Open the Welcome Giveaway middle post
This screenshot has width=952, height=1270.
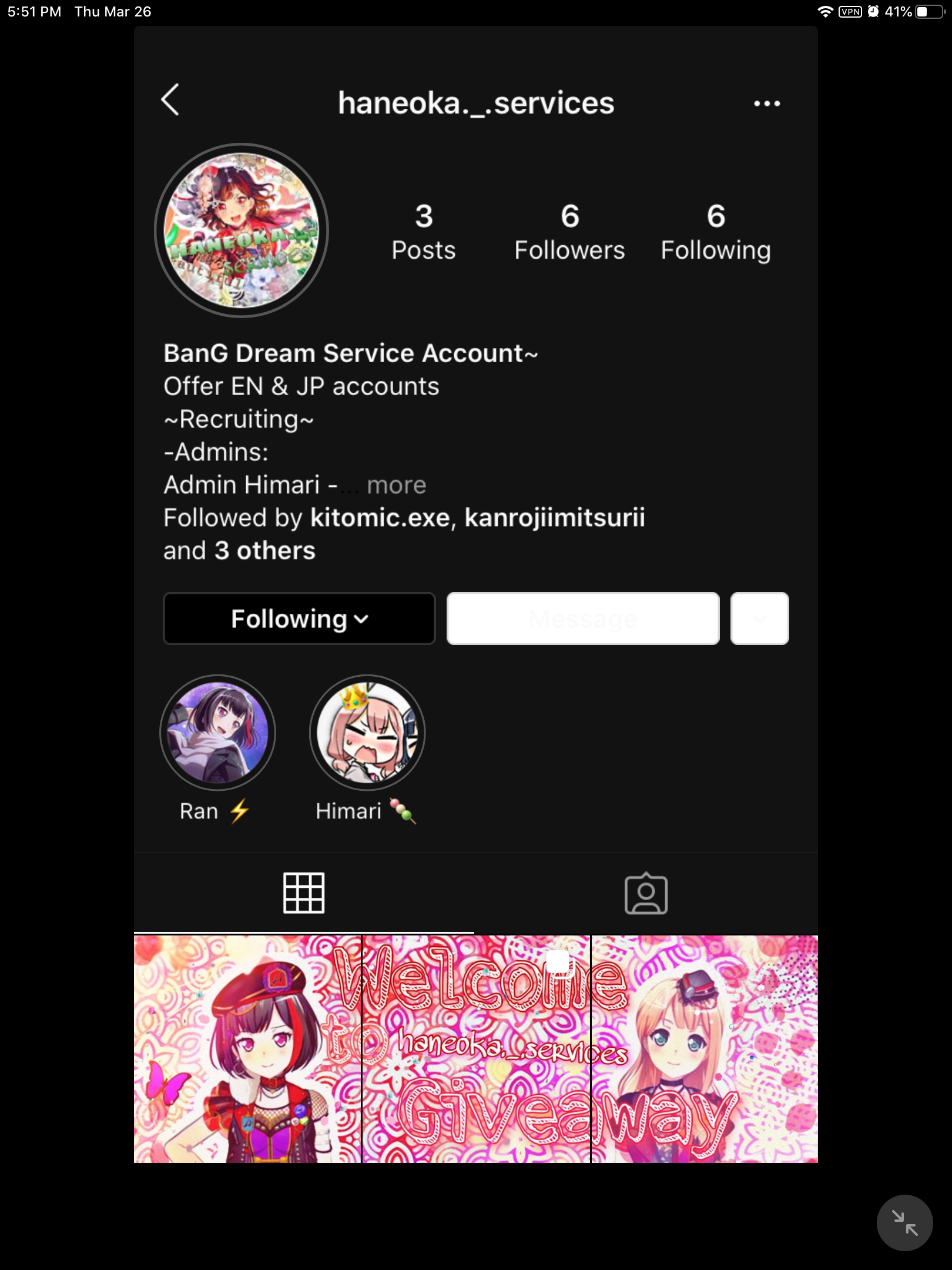[476, 1049]
